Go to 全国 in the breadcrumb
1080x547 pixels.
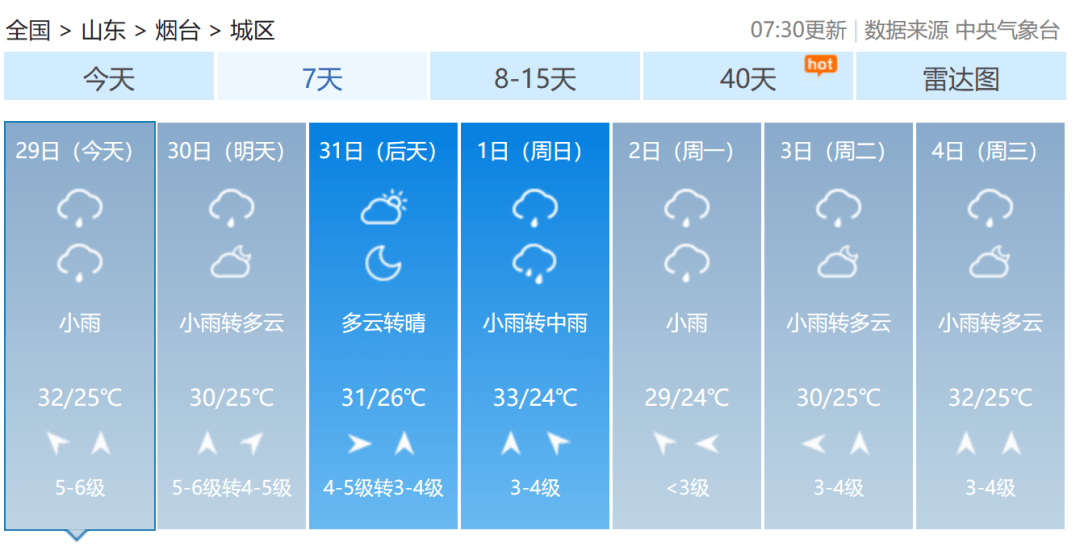[x=28, y=30]
